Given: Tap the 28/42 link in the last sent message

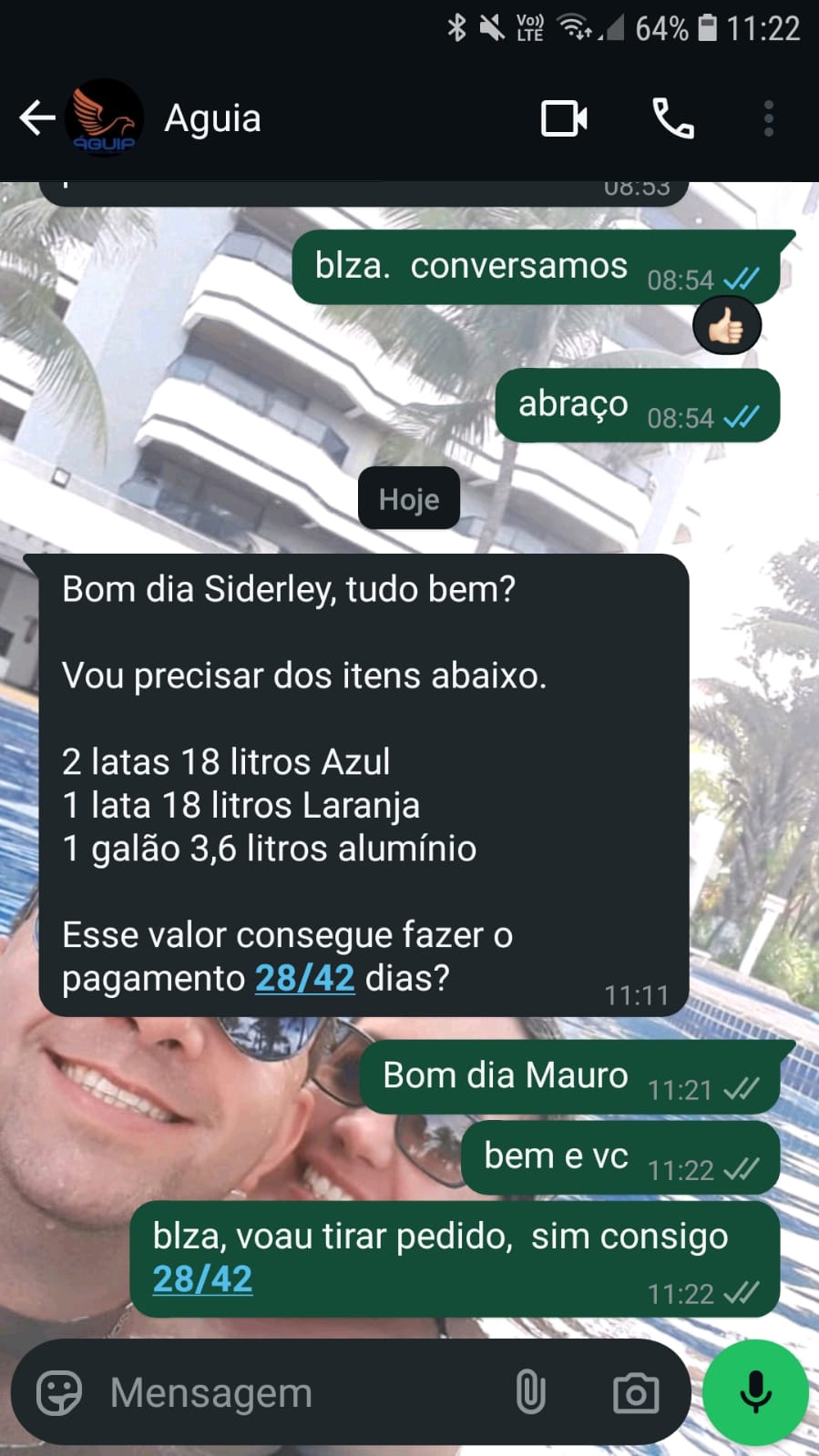Looking at the screenshot, I should pyautogui.click(x=202, y=1278).
